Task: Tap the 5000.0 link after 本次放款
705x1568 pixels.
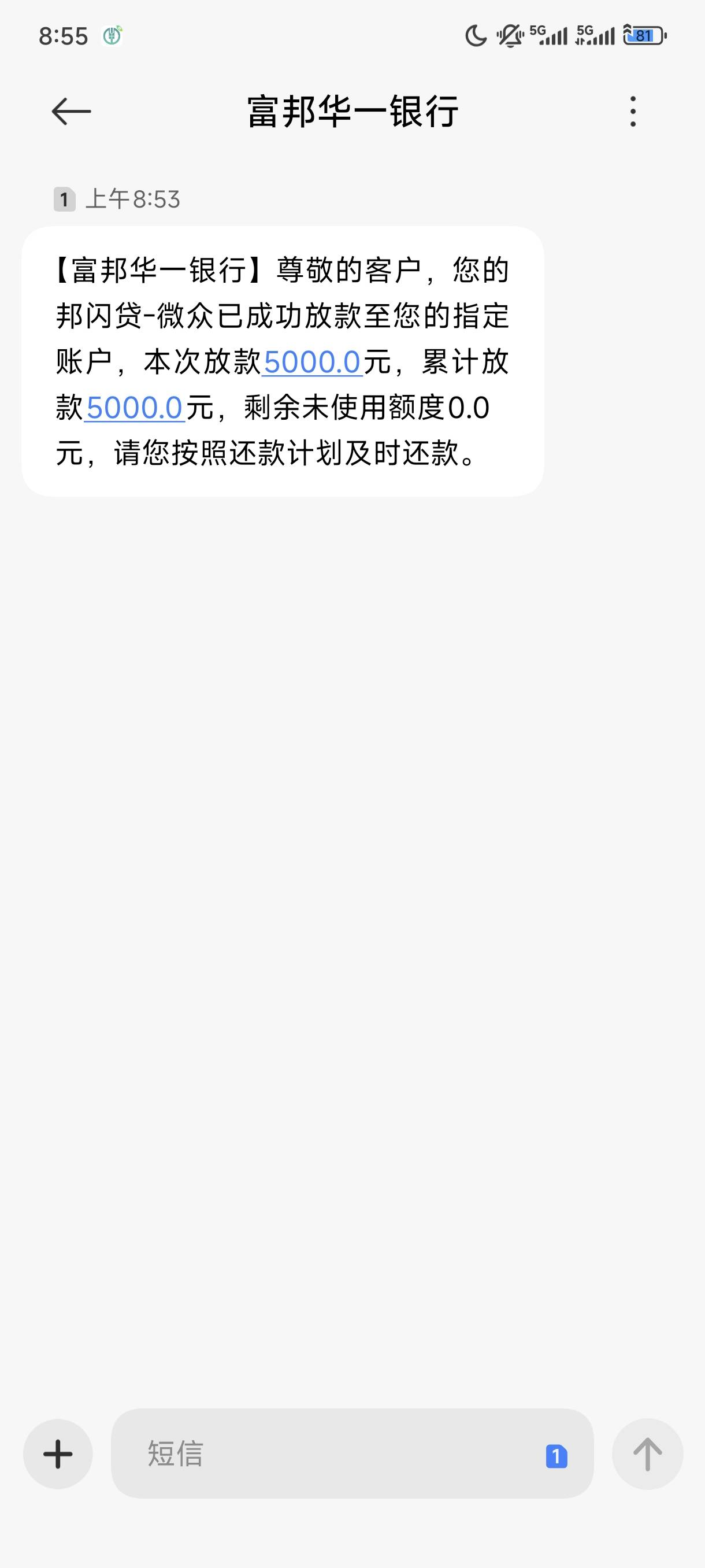Action: click(x=313, y=362)
